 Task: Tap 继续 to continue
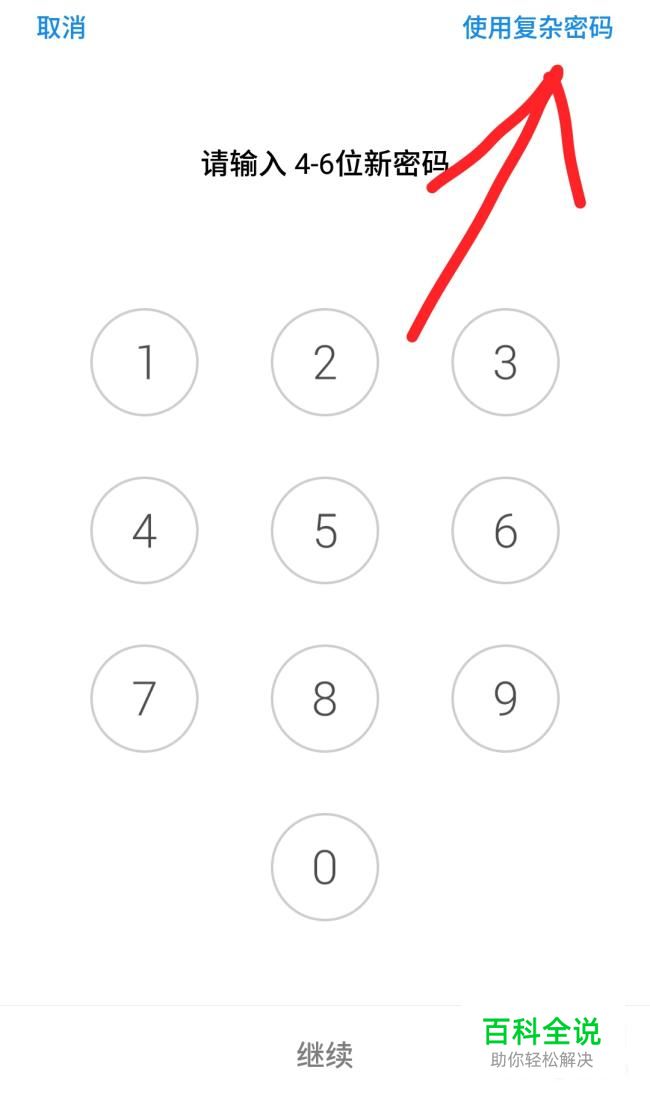click(x=324, y=1056)
